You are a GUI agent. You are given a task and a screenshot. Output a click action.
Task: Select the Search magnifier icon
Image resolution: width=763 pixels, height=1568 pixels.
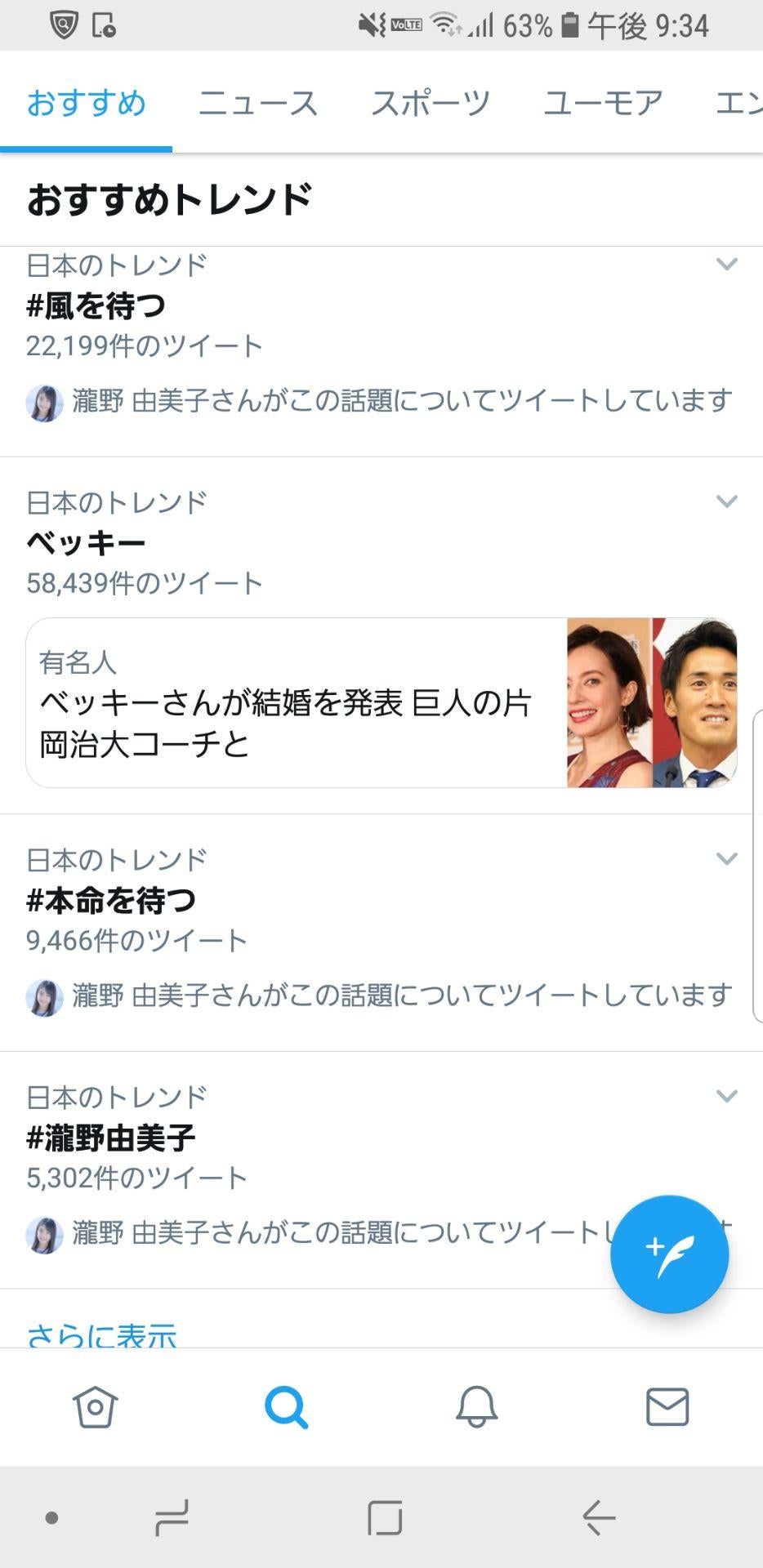click(286, 1406)
